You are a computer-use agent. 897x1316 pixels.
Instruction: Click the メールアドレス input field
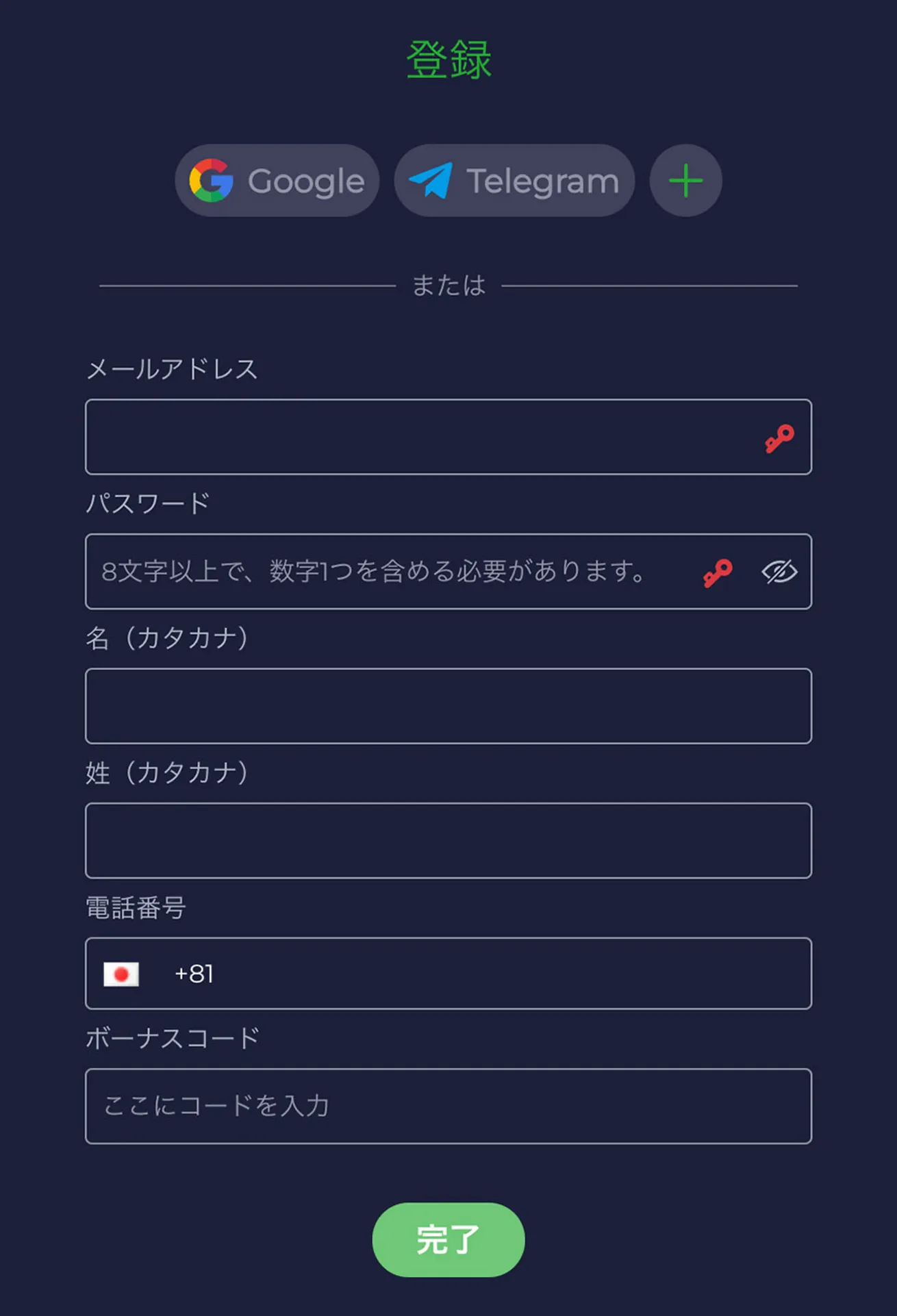pos(411,436)
